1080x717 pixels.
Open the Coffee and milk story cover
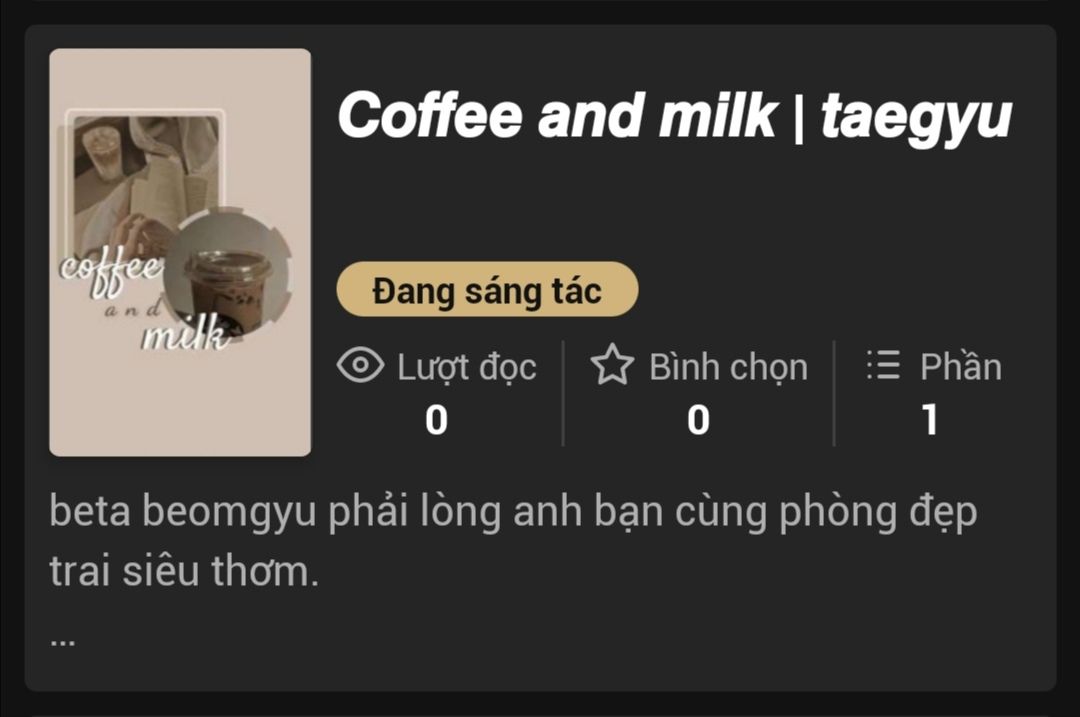pyautogui.click(x=180, y=252)
